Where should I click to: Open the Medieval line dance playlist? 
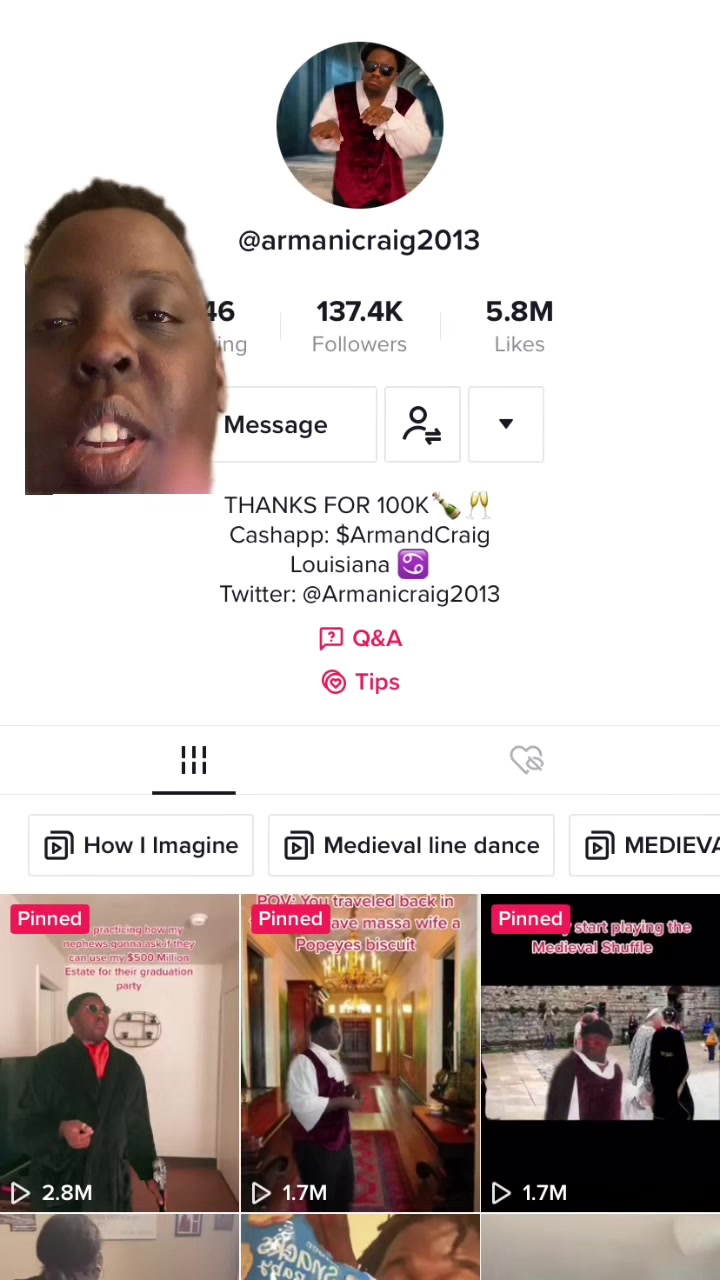pos(411,846)
